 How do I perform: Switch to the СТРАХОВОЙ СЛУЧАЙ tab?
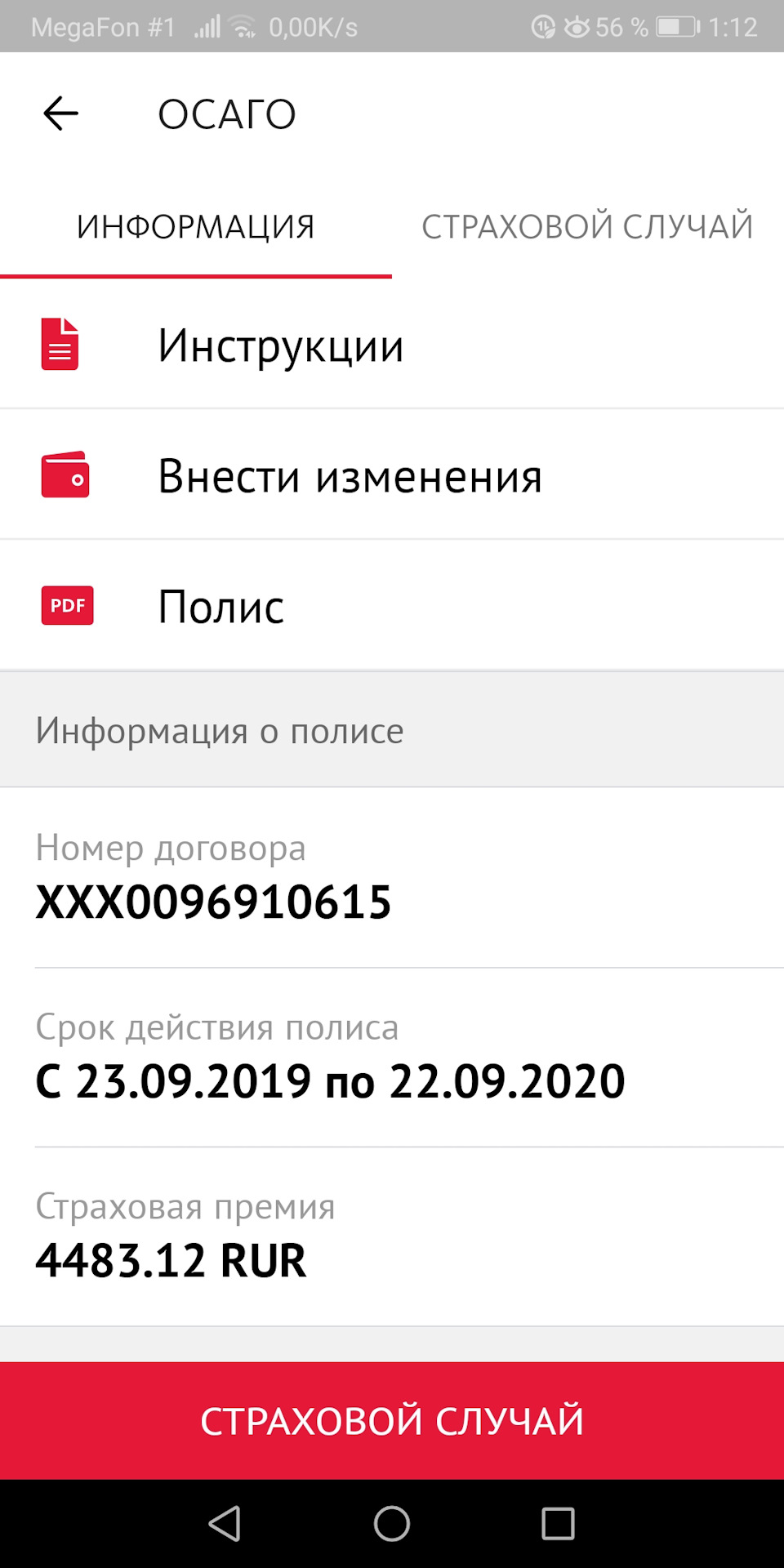pos(587,227)
